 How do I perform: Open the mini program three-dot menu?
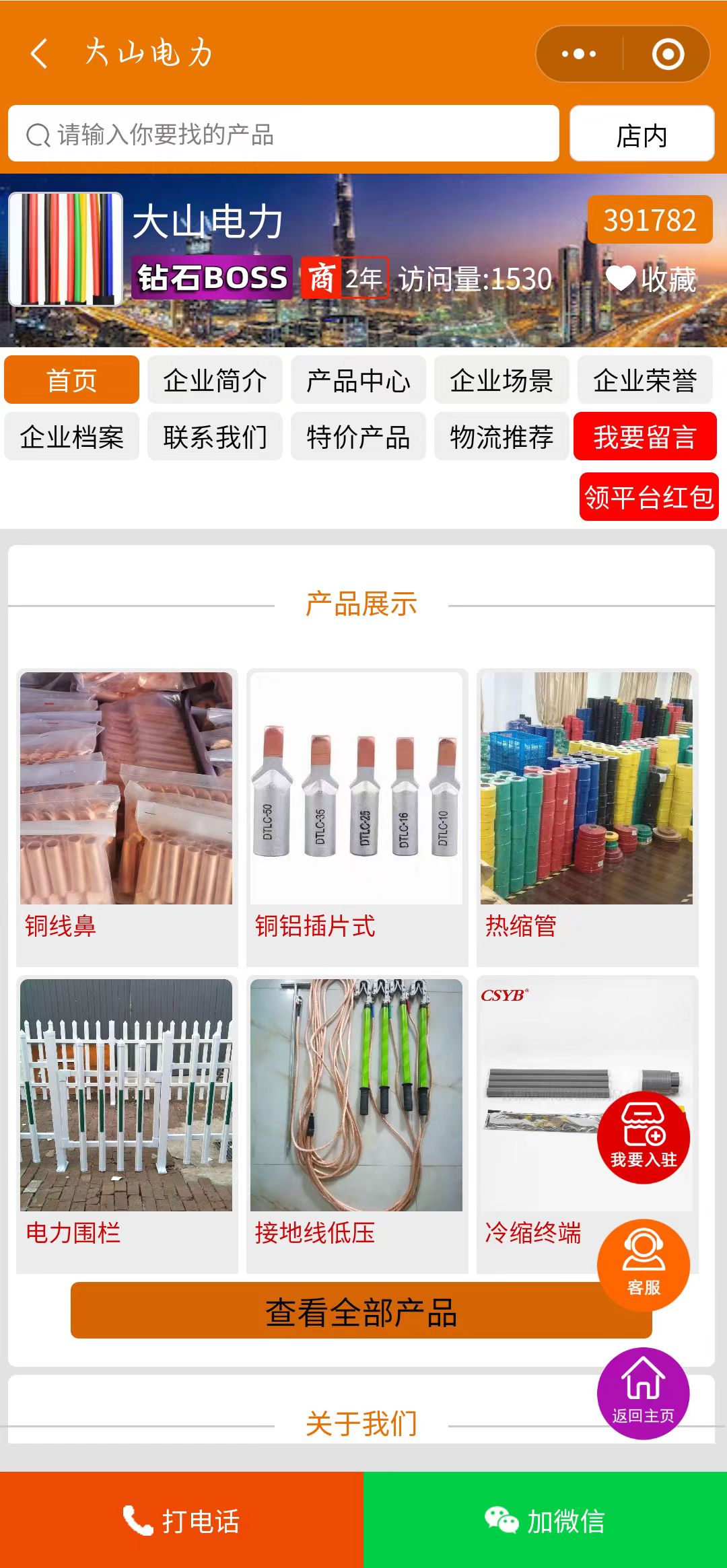pyautogui.click(x=579, y=54)
